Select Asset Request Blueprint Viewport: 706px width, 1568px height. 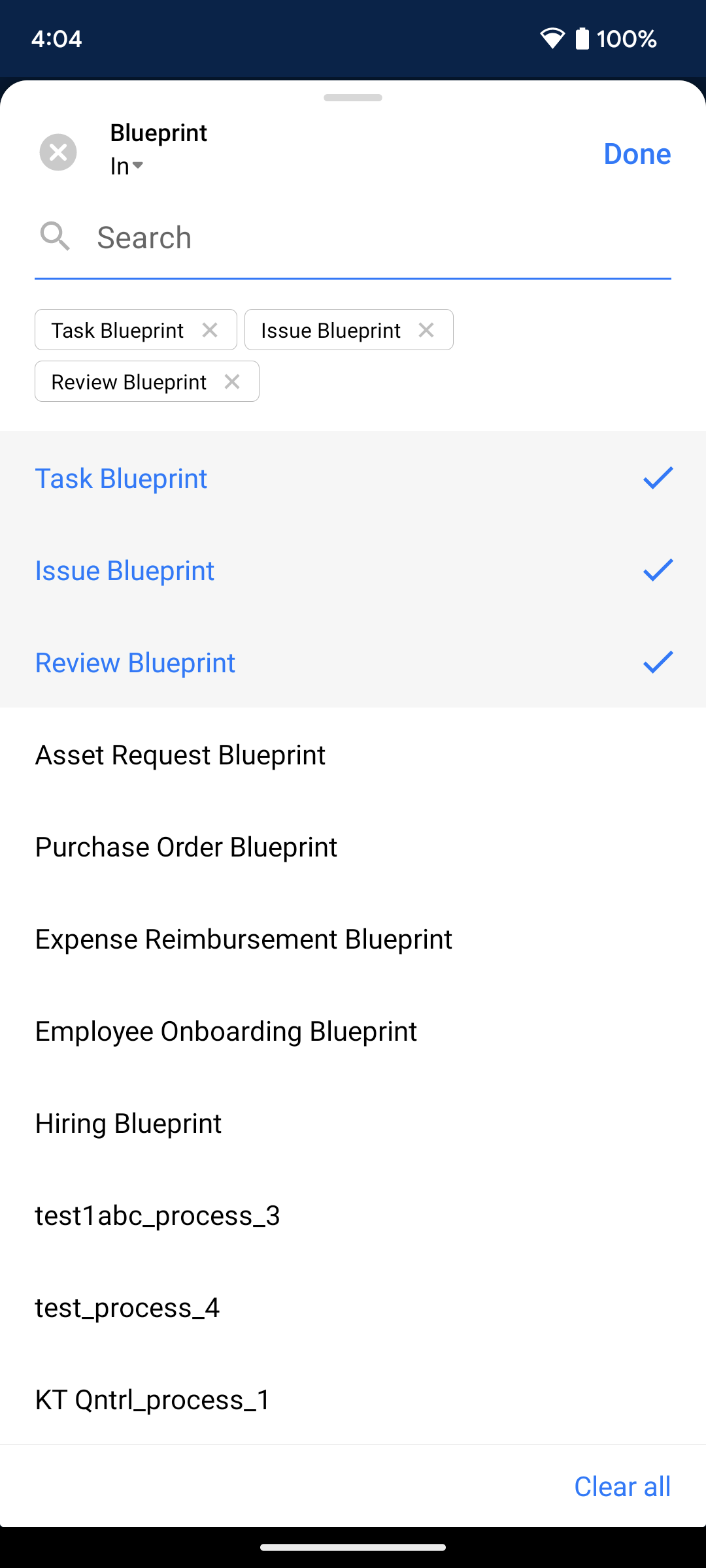pos(353,755)
